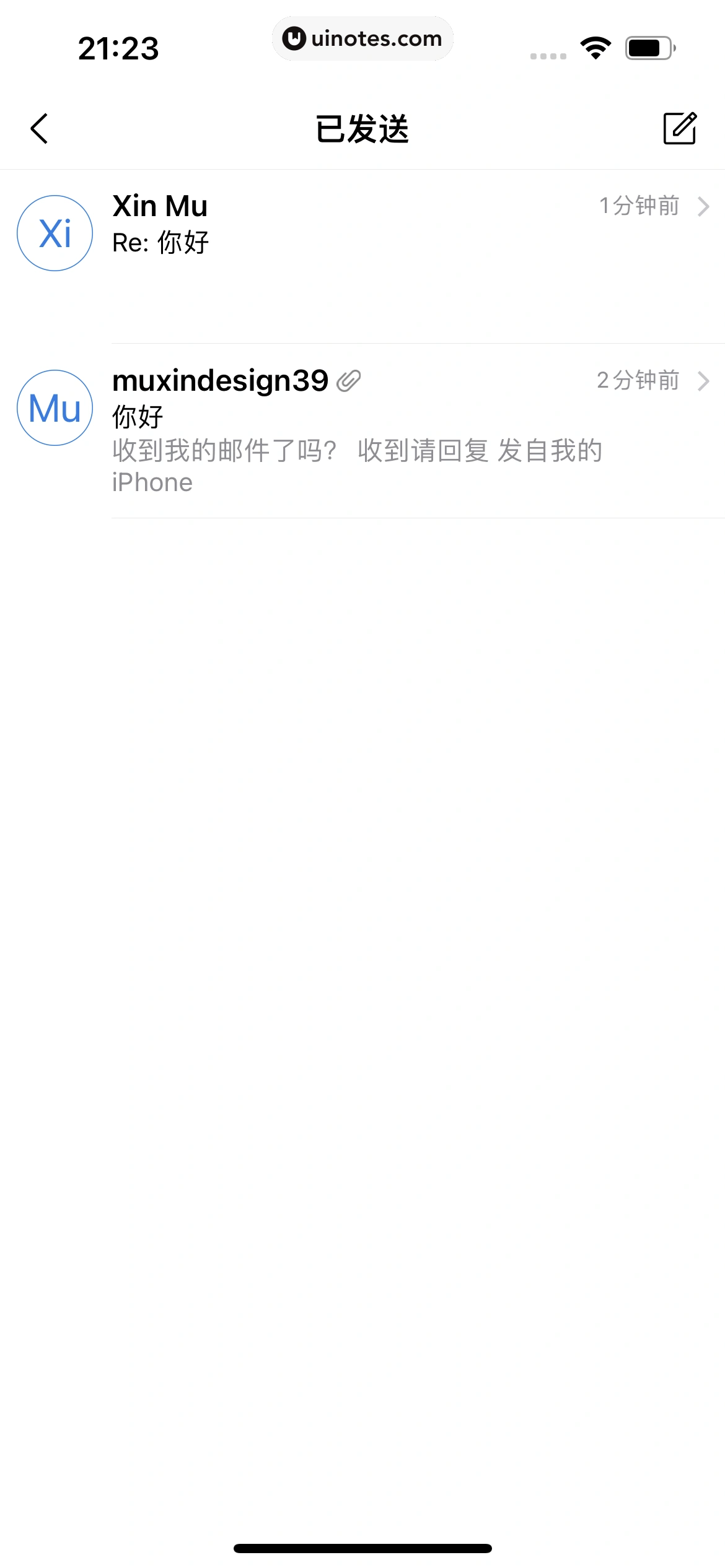The image size is (725, 1568).
Task: Tap the cellular signal dots indicator
Action: click(x=548, y=56)
